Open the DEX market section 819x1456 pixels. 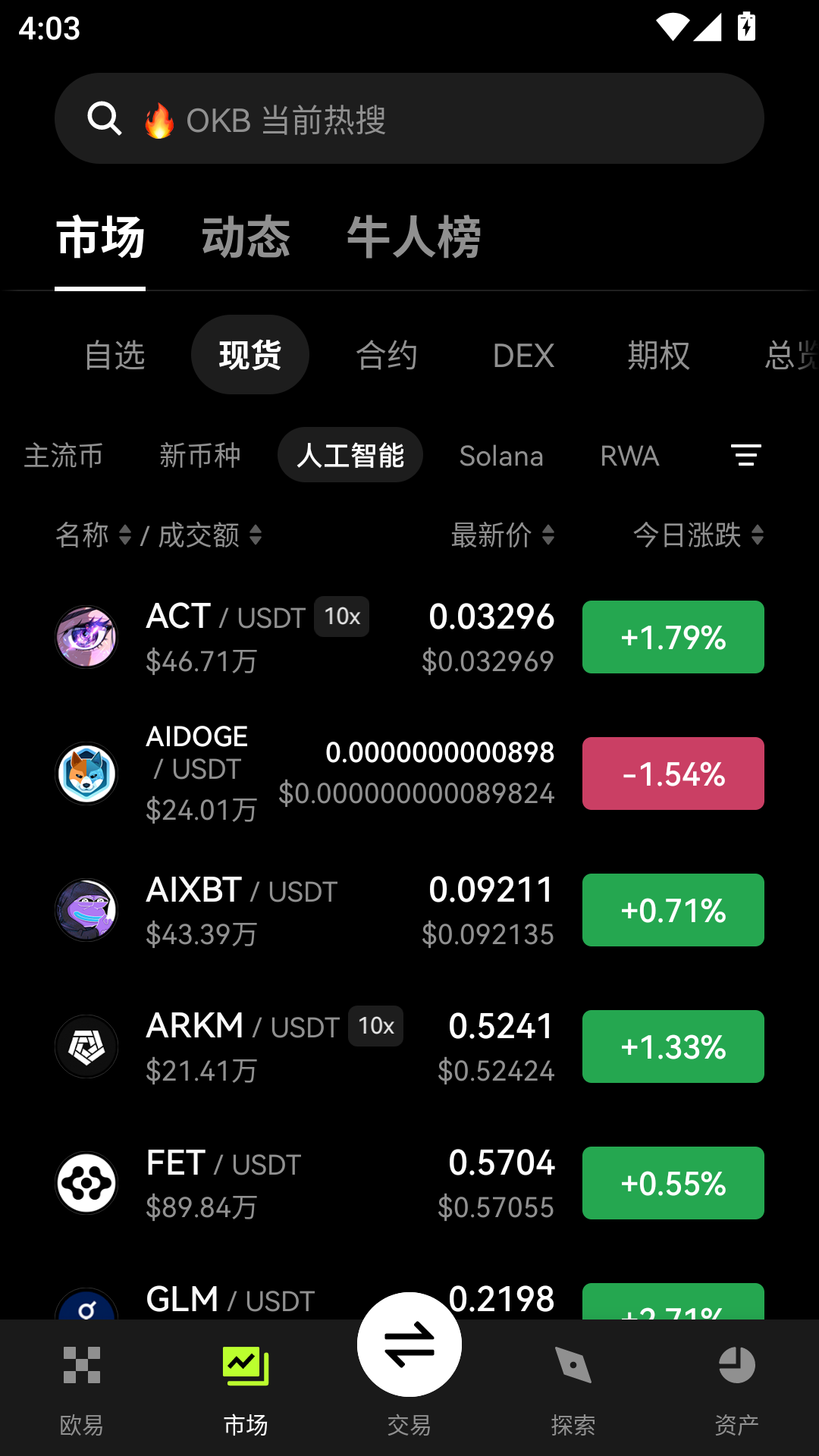coord(523,354)
